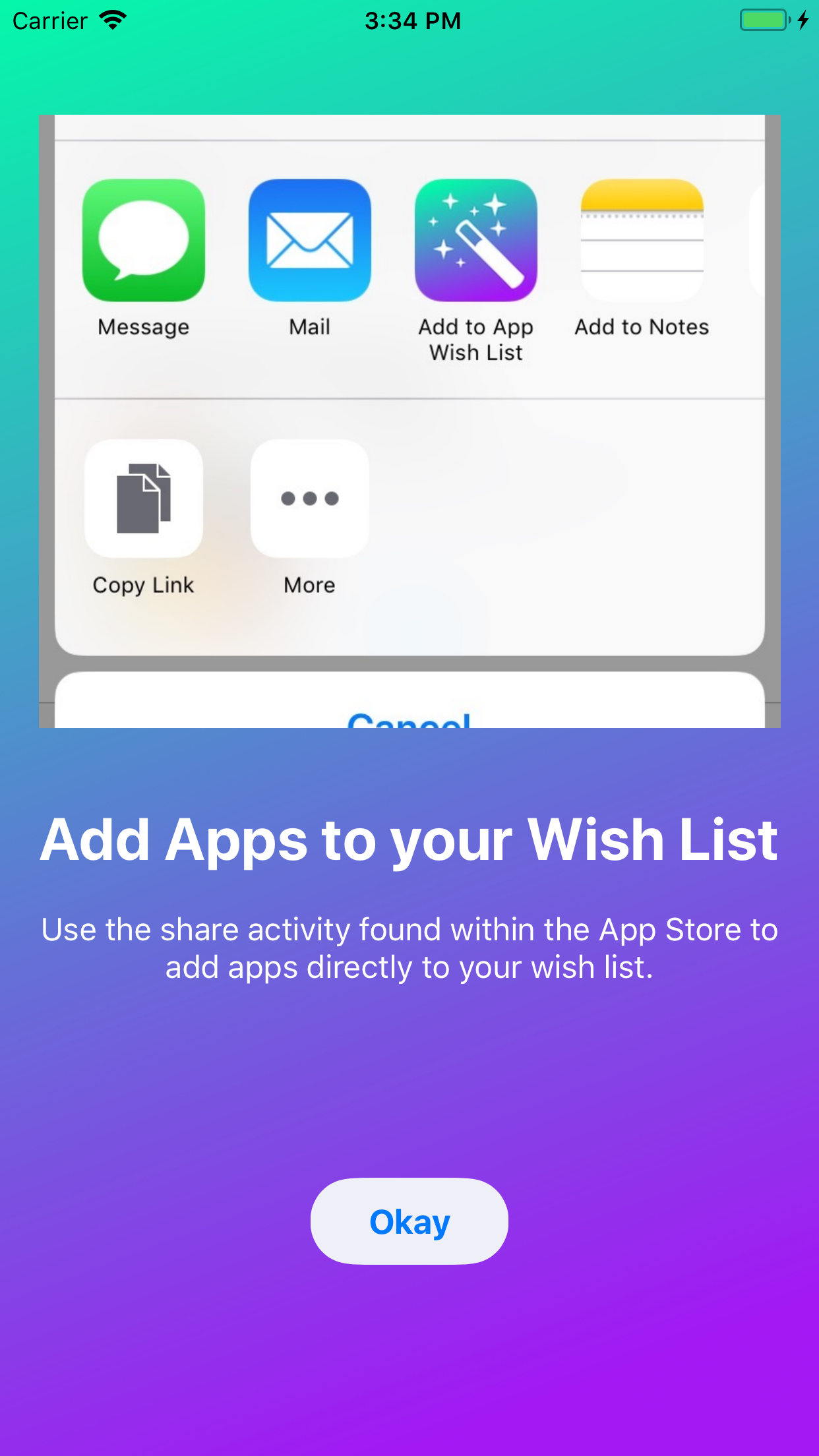Click the blue envelope Mail icon
Screen dimensions: 819x1456
(x=309, y=241)
